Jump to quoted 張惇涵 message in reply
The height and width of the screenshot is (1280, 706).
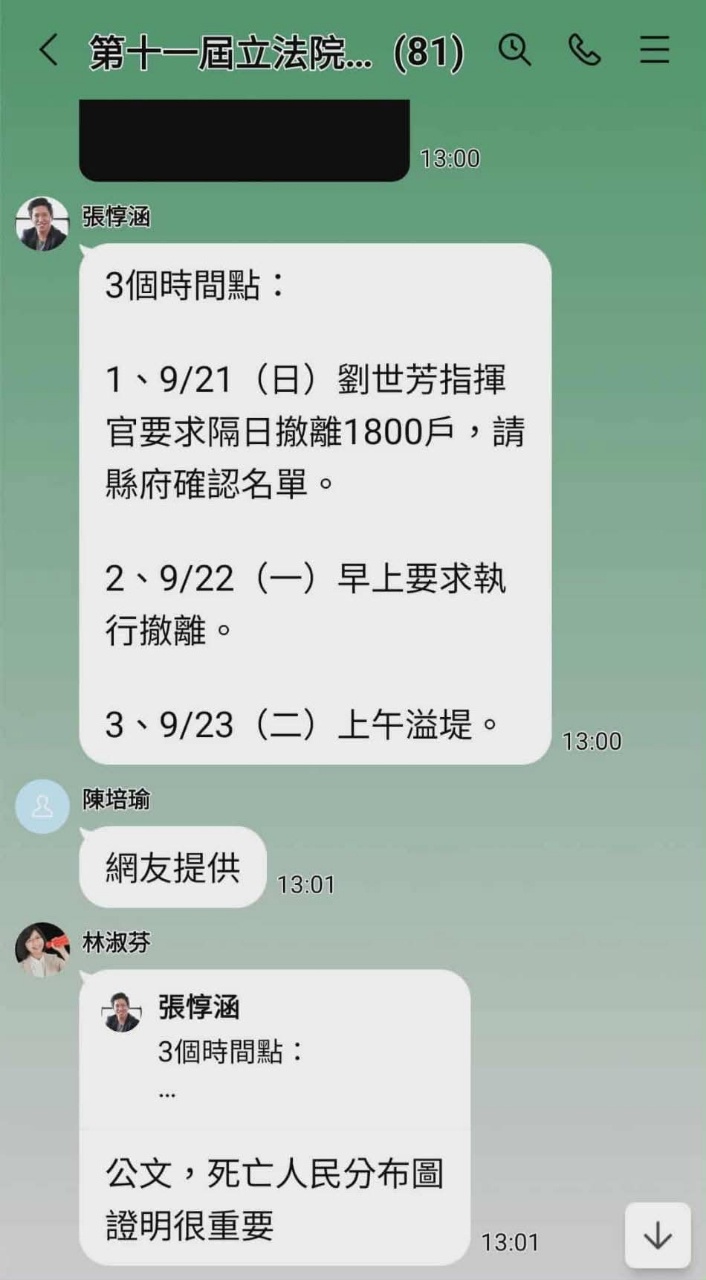pyautogui.click(x=273, y=1048)
